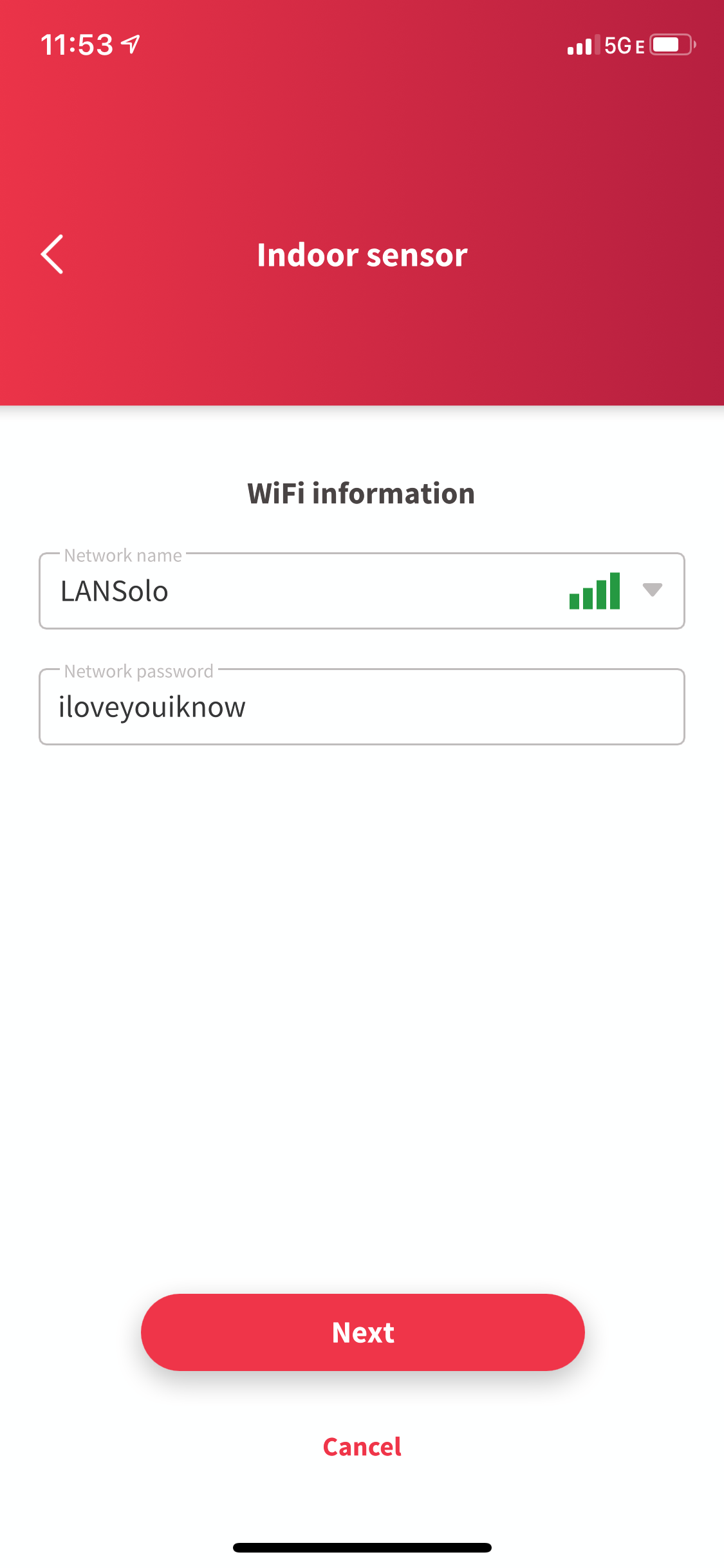Edit the Network password field
This screenshot has height=1568, width=724.
point(362,707)
